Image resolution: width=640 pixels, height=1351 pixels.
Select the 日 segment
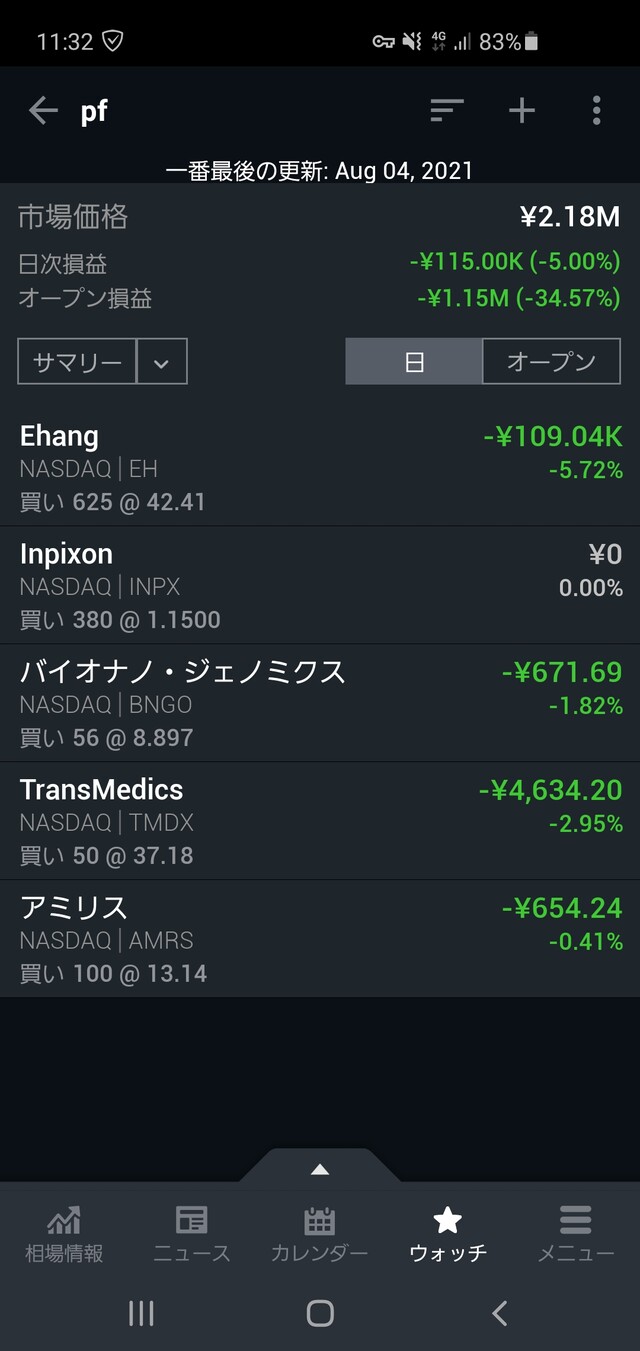(414, 362)
